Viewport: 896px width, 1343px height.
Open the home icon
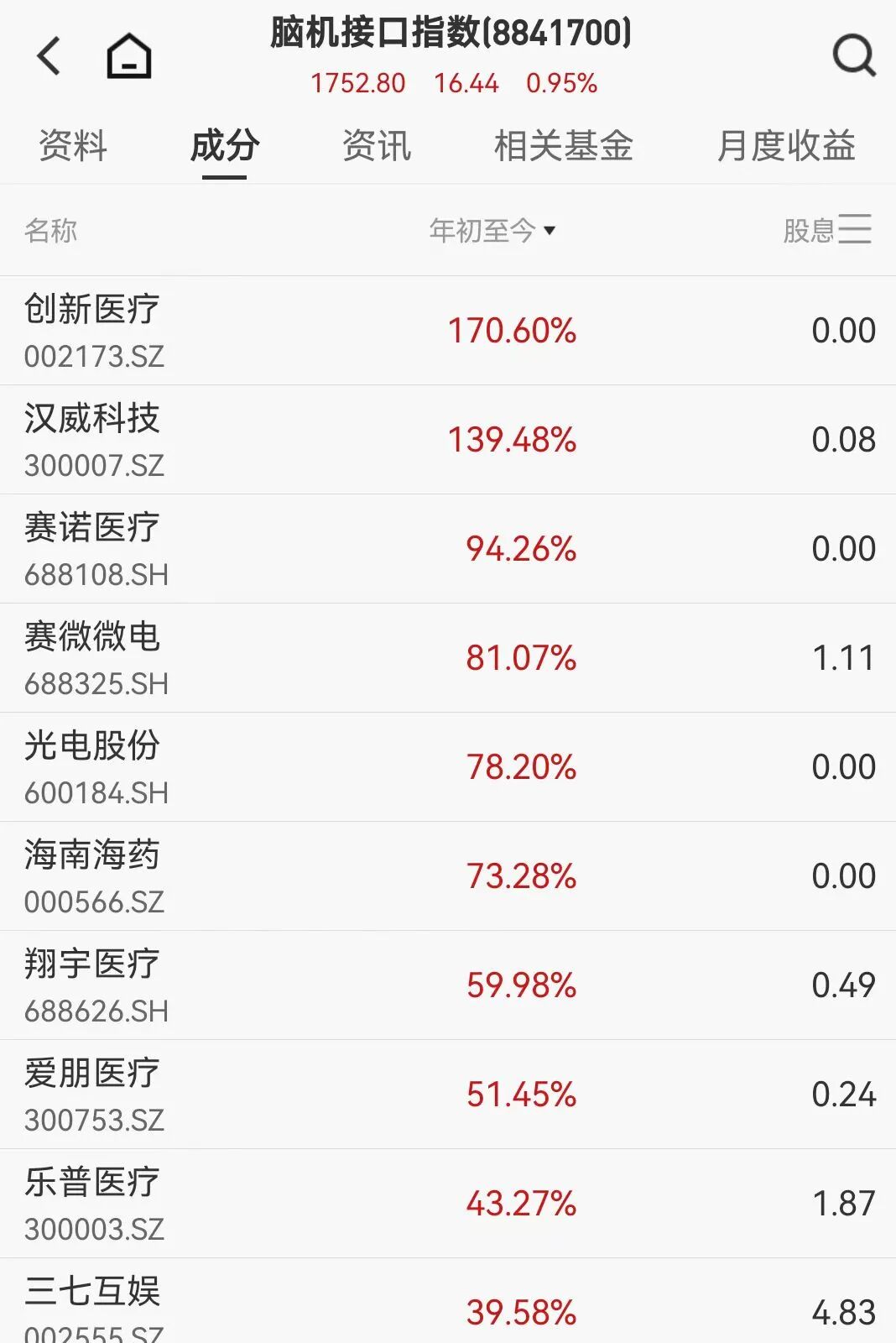(129, 56)
